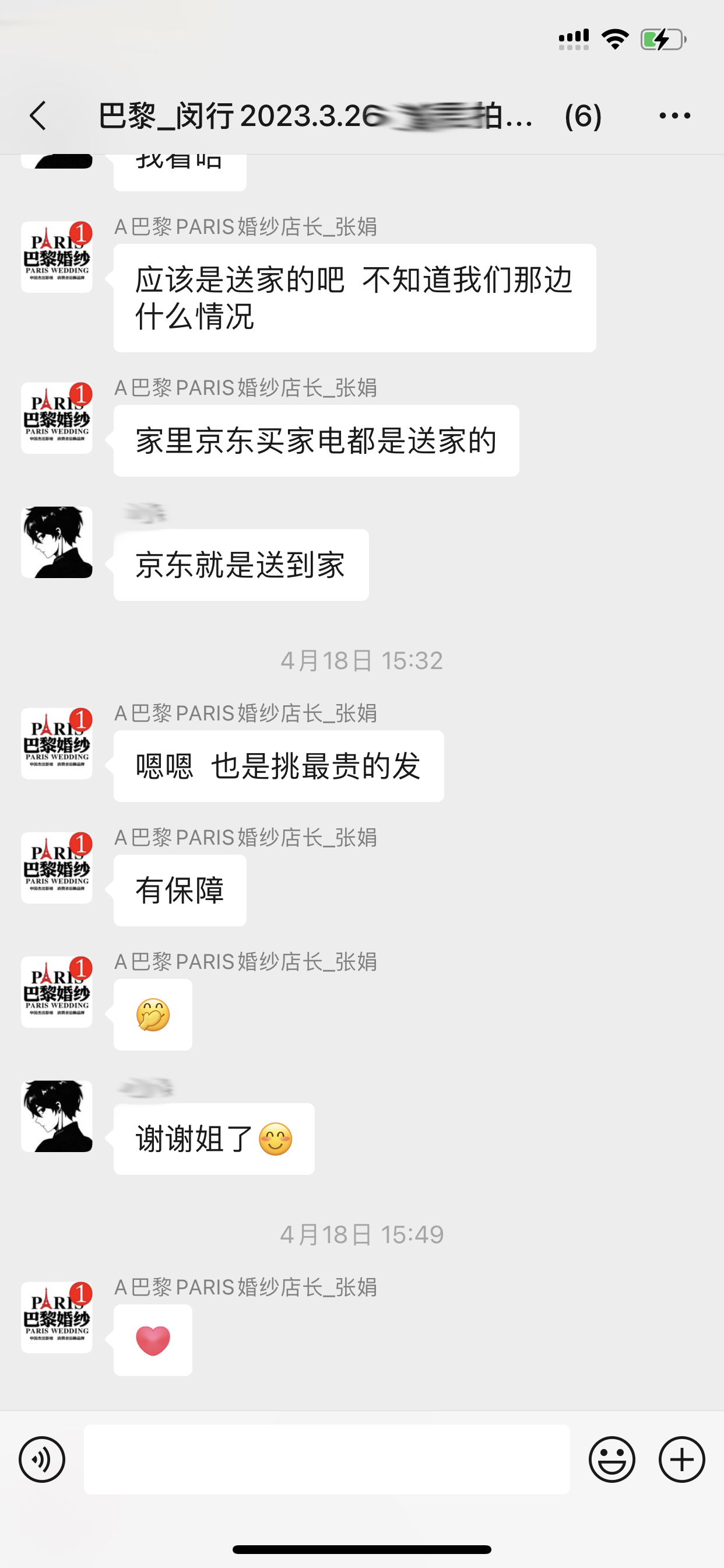Tap the message text input field

[x=326, y=1459]
